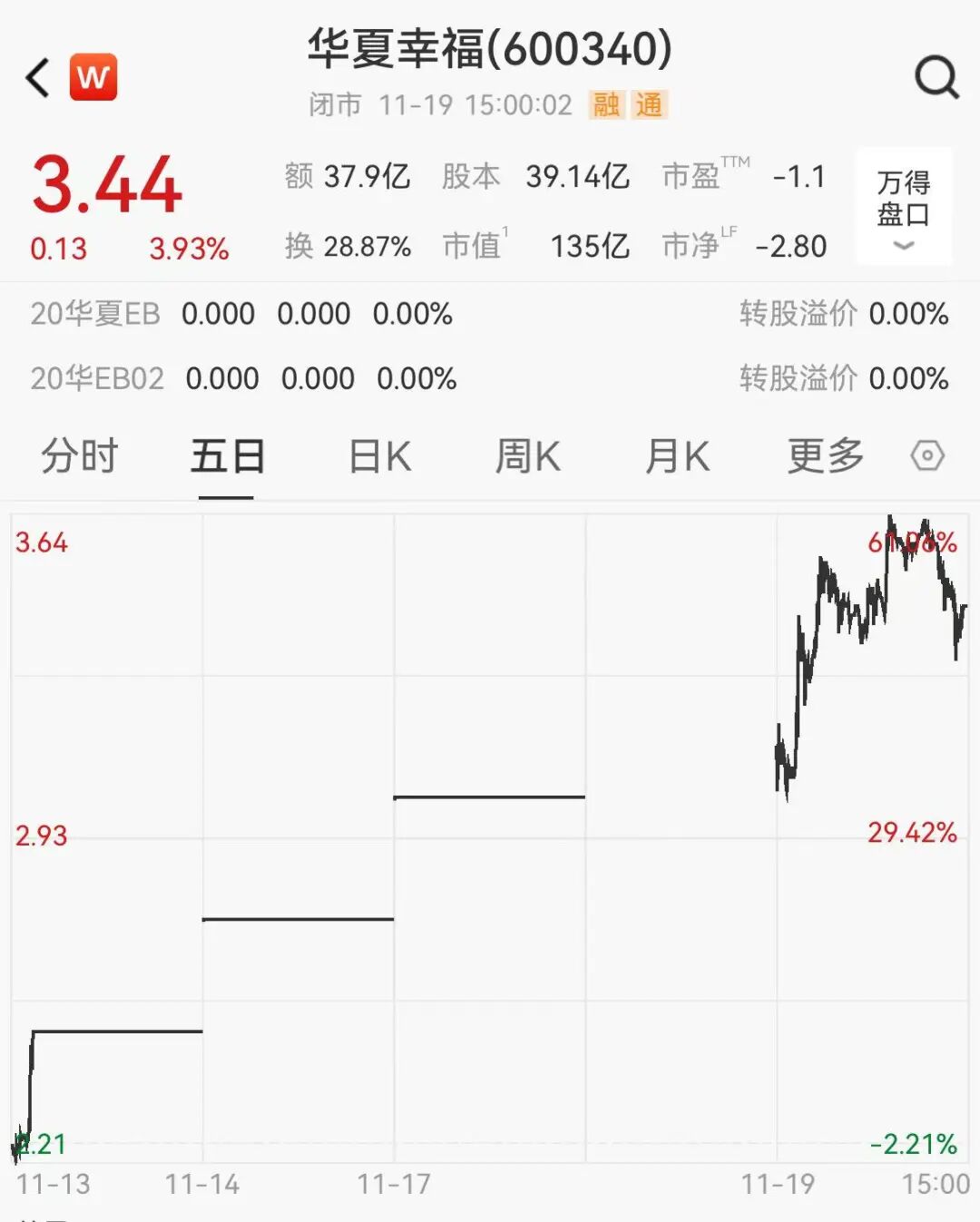Show the 周K chart tab
The height and width of the screenshot is (1222, 980).
[x=528, y=455]
